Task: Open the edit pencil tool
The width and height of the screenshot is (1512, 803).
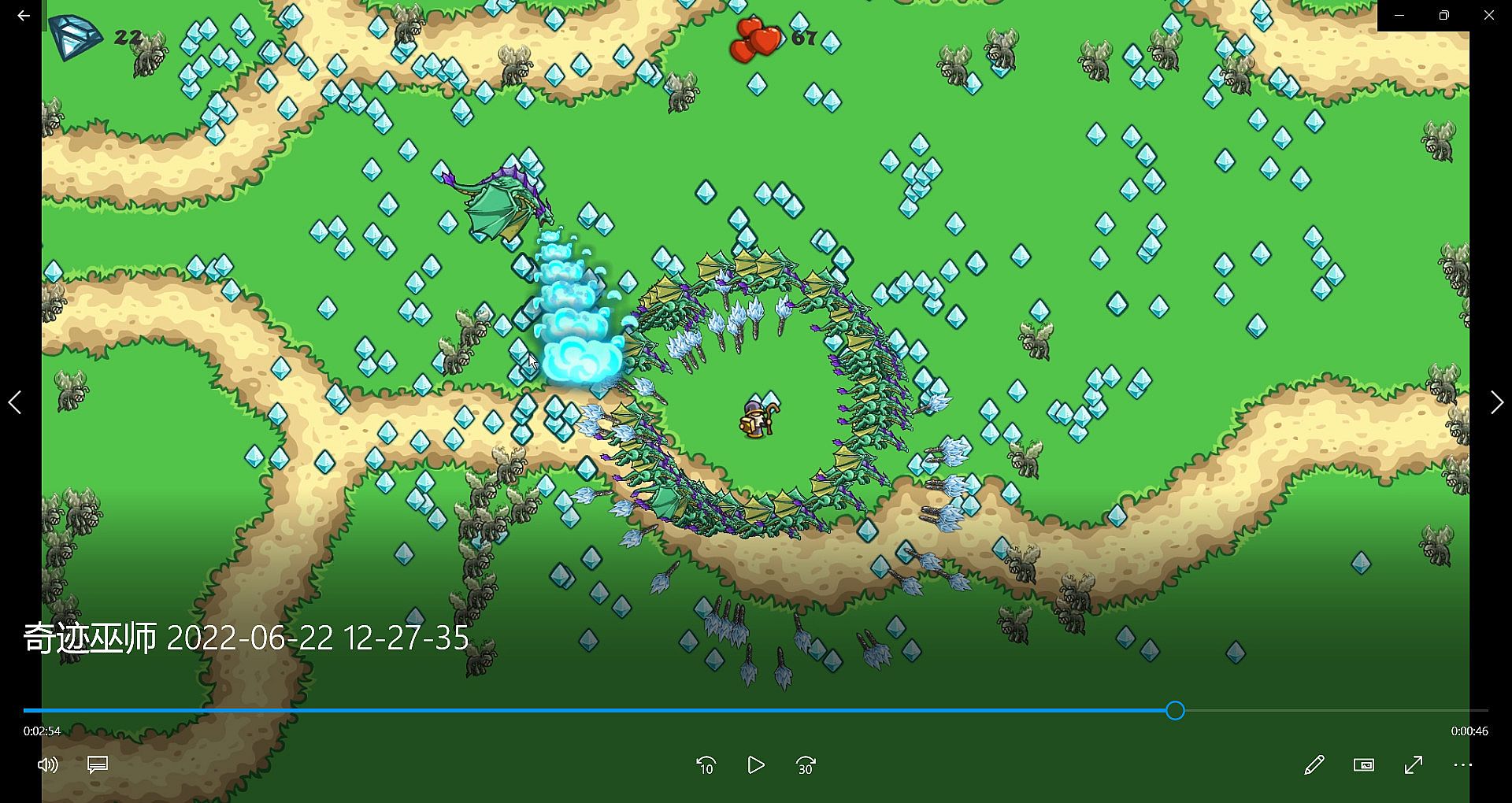Action: tap(1314, 765)
